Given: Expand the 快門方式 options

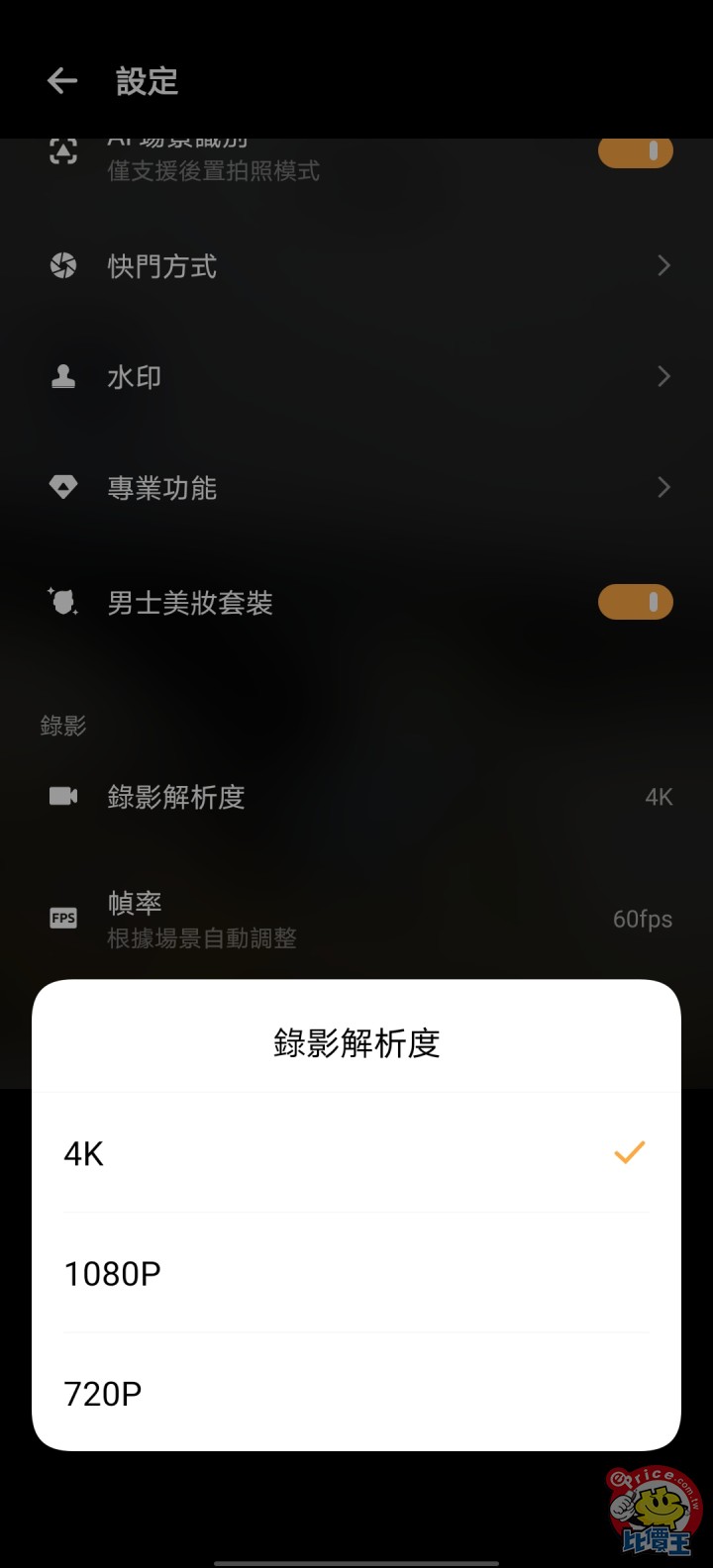Looking at the screenshot, I should pos(663,265).
